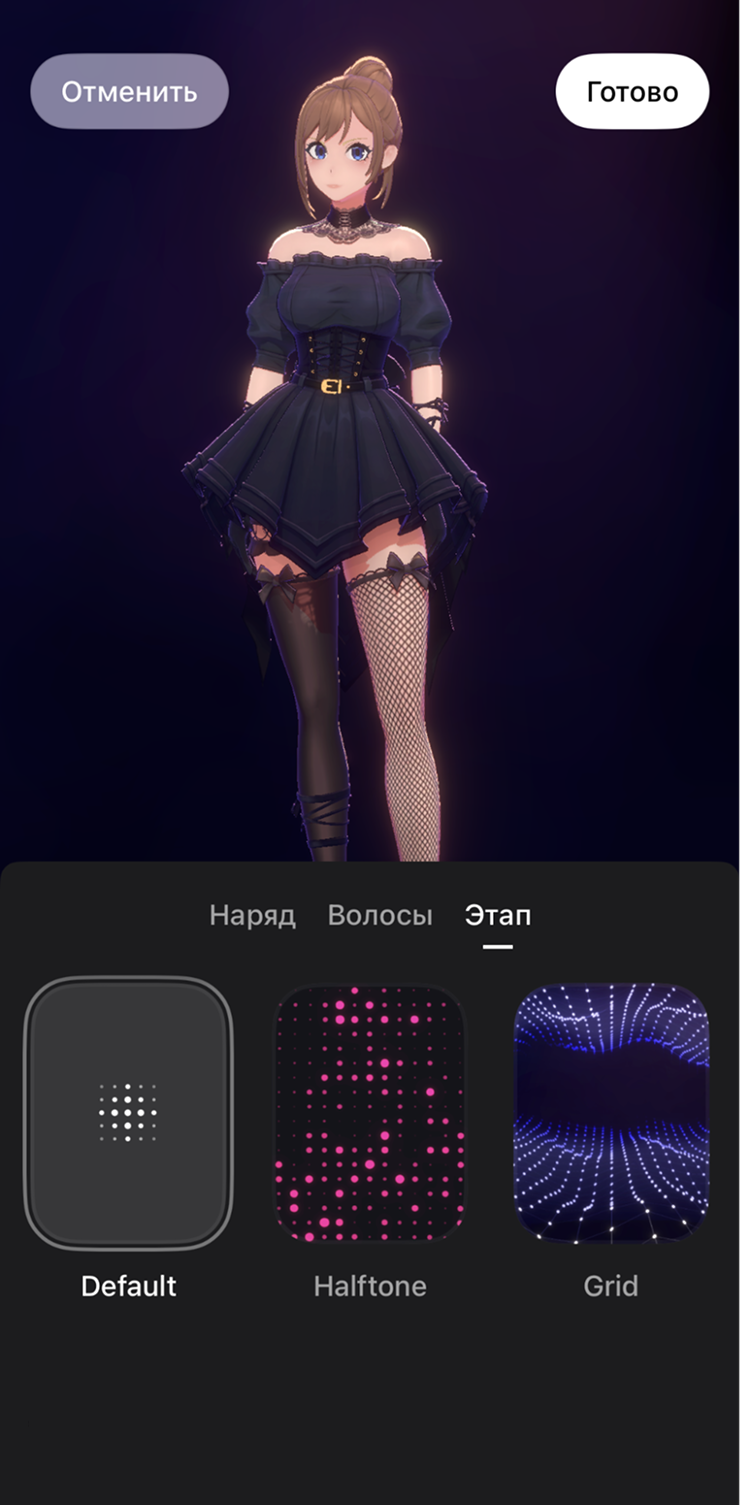Select the Этап tab
The height and width of the screenshot is (1505, 740).
click(497, 915)
